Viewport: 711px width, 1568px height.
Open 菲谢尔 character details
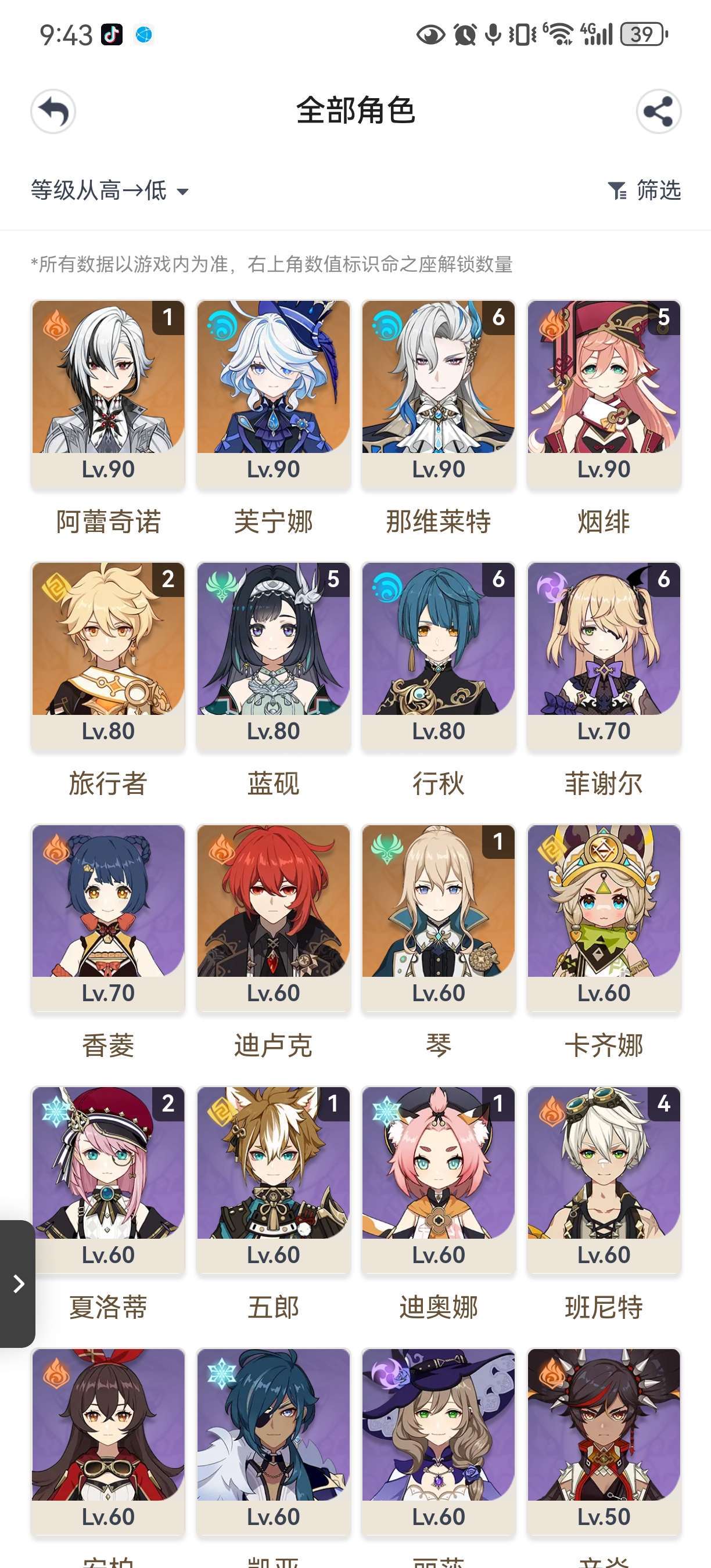[x=604, y=656]
